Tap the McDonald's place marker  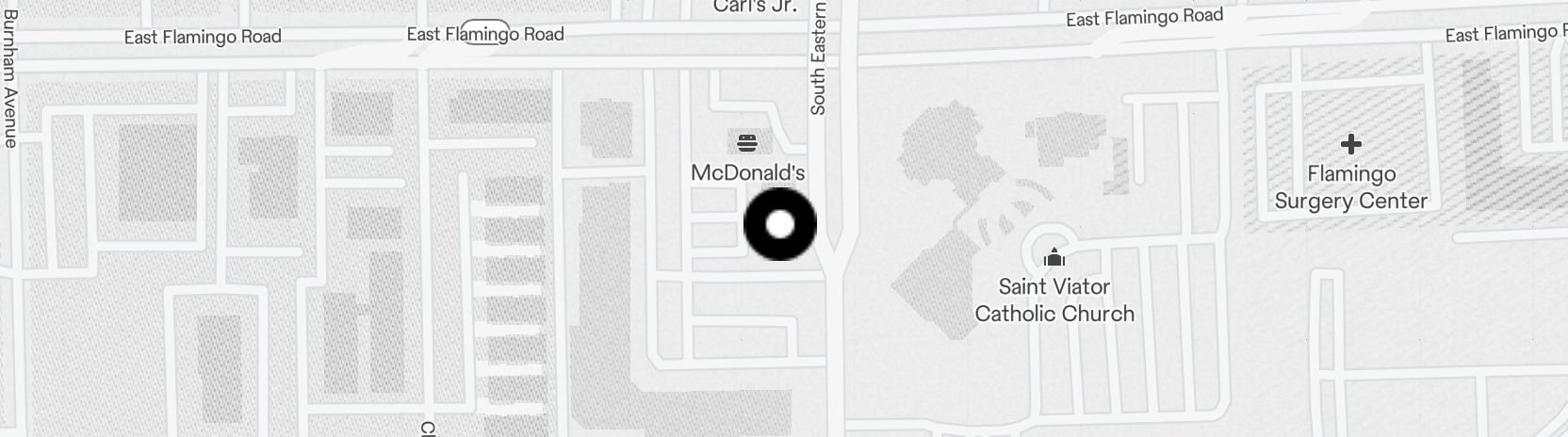click(x=747, y=143)
